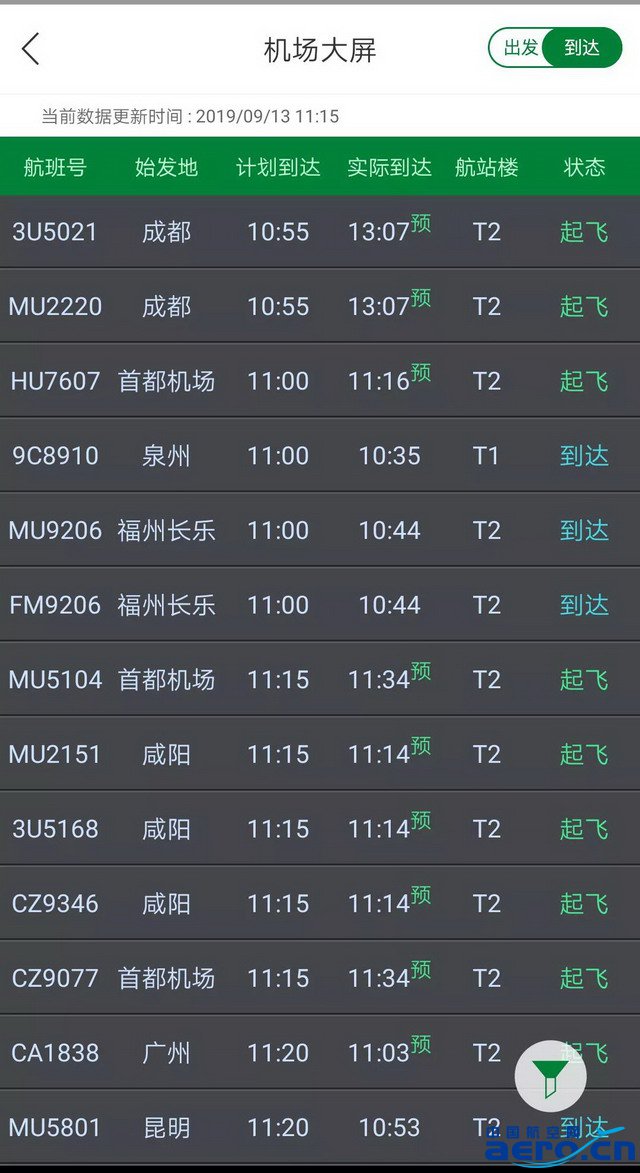Open the floating filter funnel button
Viewport: 640px width, 1173px height.
(552, 1076)
